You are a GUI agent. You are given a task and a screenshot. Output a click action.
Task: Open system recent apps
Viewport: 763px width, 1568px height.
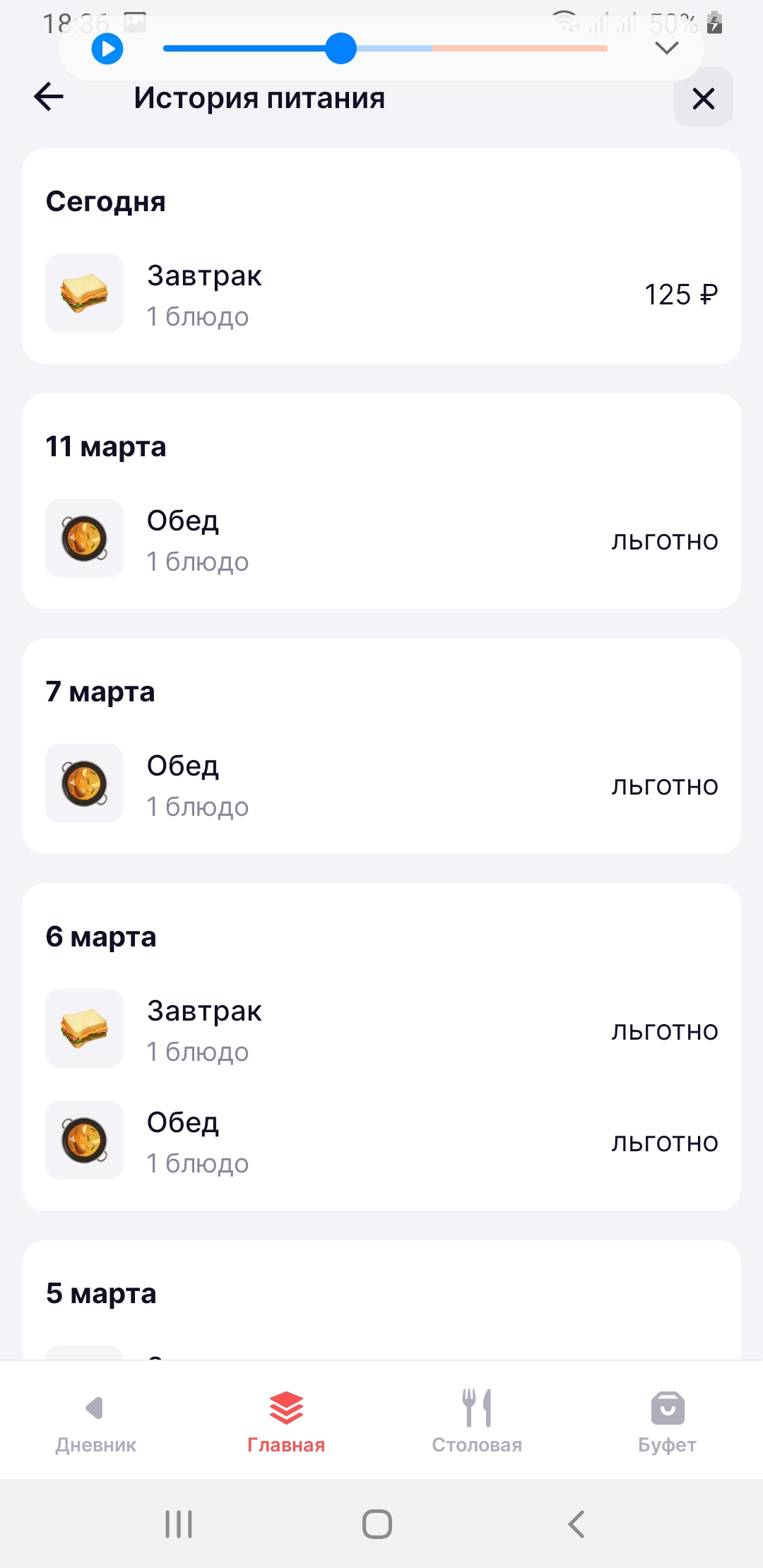179,1524
